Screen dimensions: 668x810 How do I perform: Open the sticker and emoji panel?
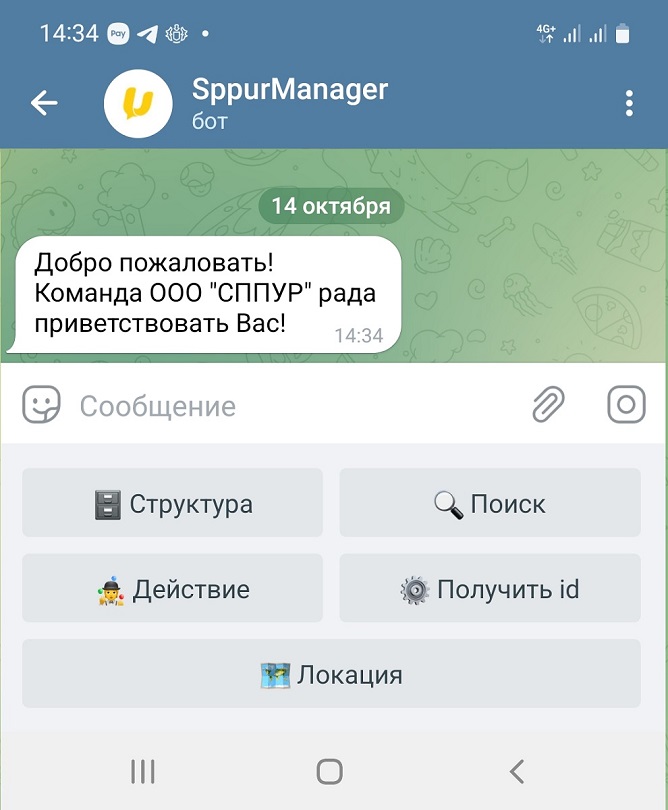click(x=42, y=405)
